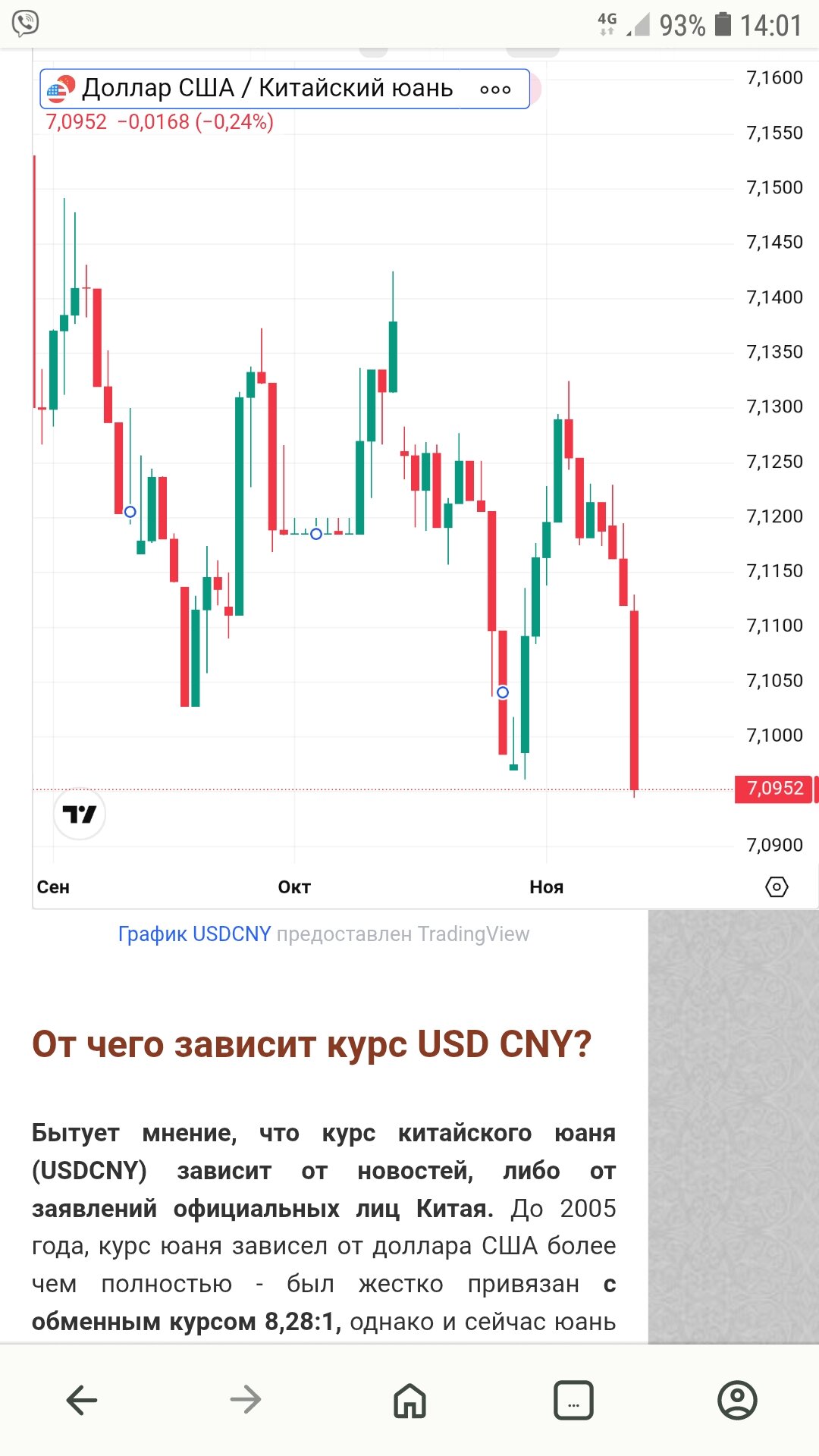Go forward to the next page
This screenshot has width=819, height=1456.
coord(246,1400)
